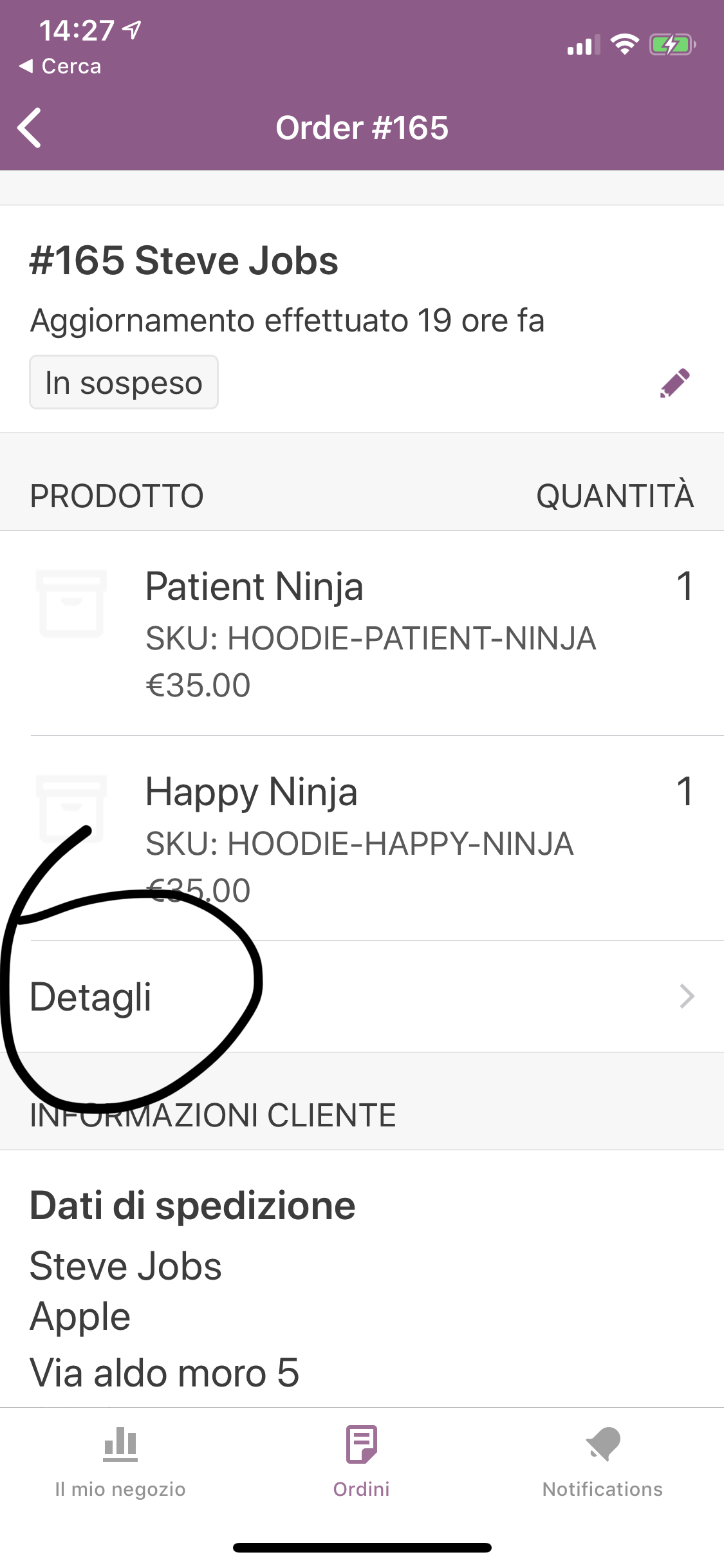724x1568 pixels.
Task: Open the Notifications tab
Action: click(x=603, y=1462)
